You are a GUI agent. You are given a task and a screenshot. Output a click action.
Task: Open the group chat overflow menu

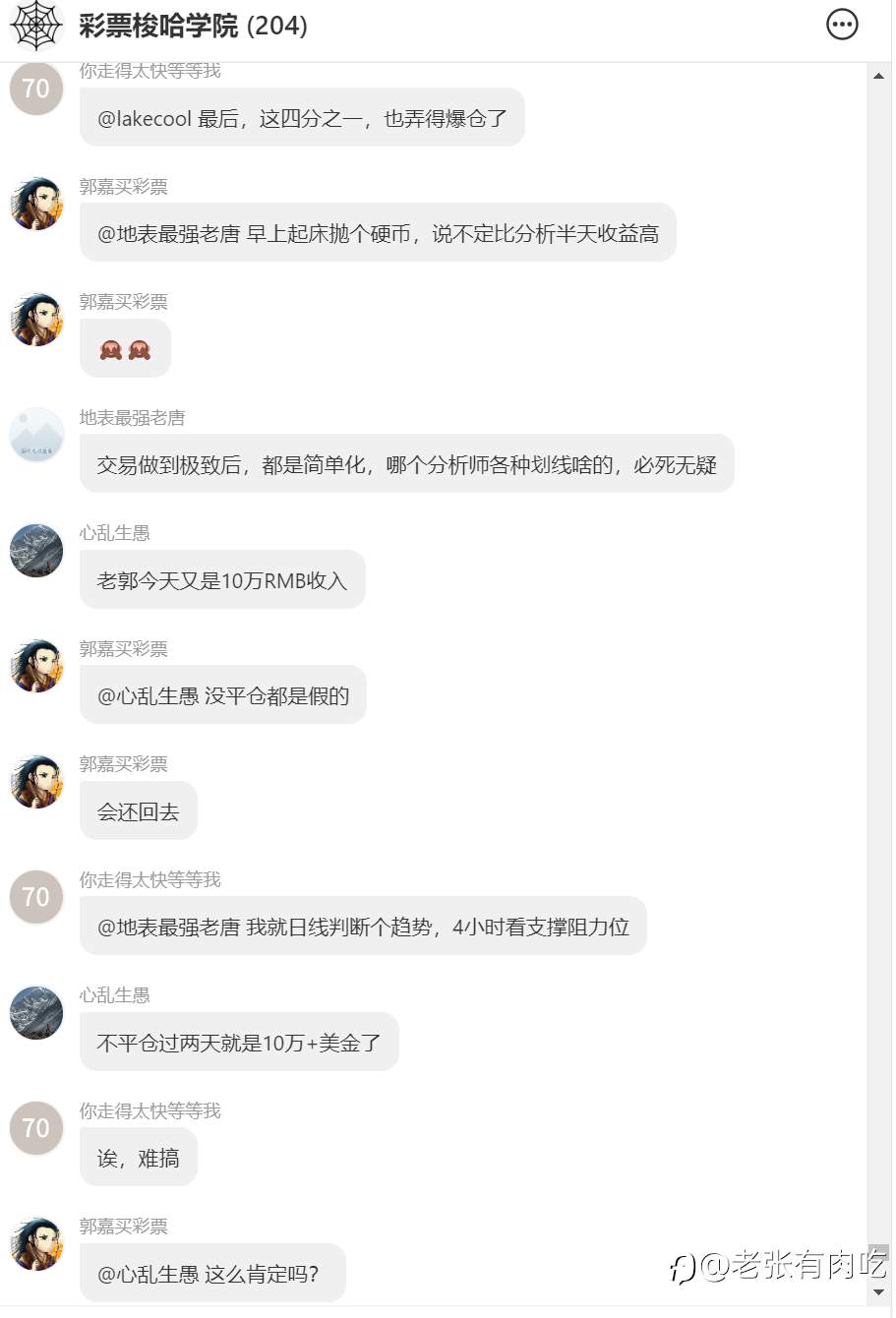[842, 25]
